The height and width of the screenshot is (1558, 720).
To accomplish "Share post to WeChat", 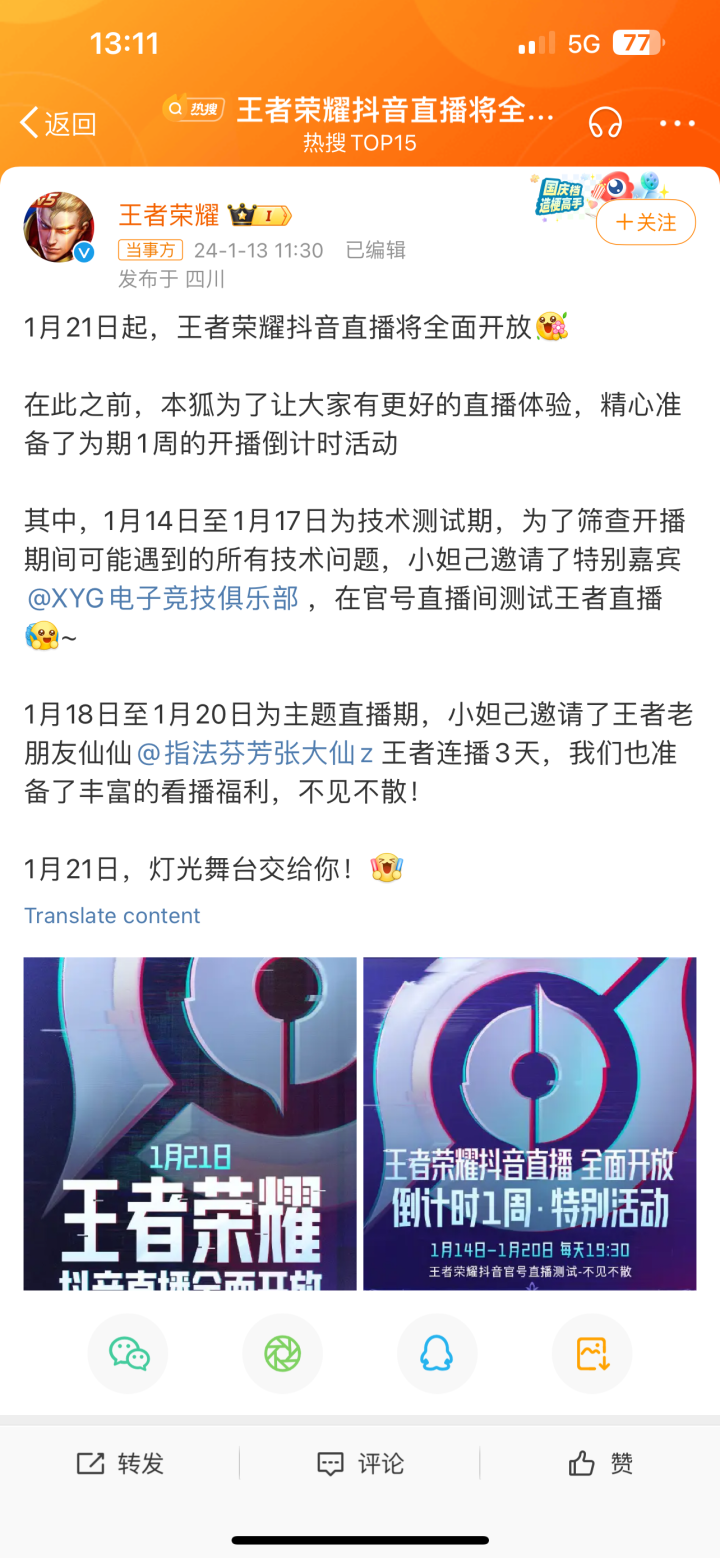I will coord(128,1354).
